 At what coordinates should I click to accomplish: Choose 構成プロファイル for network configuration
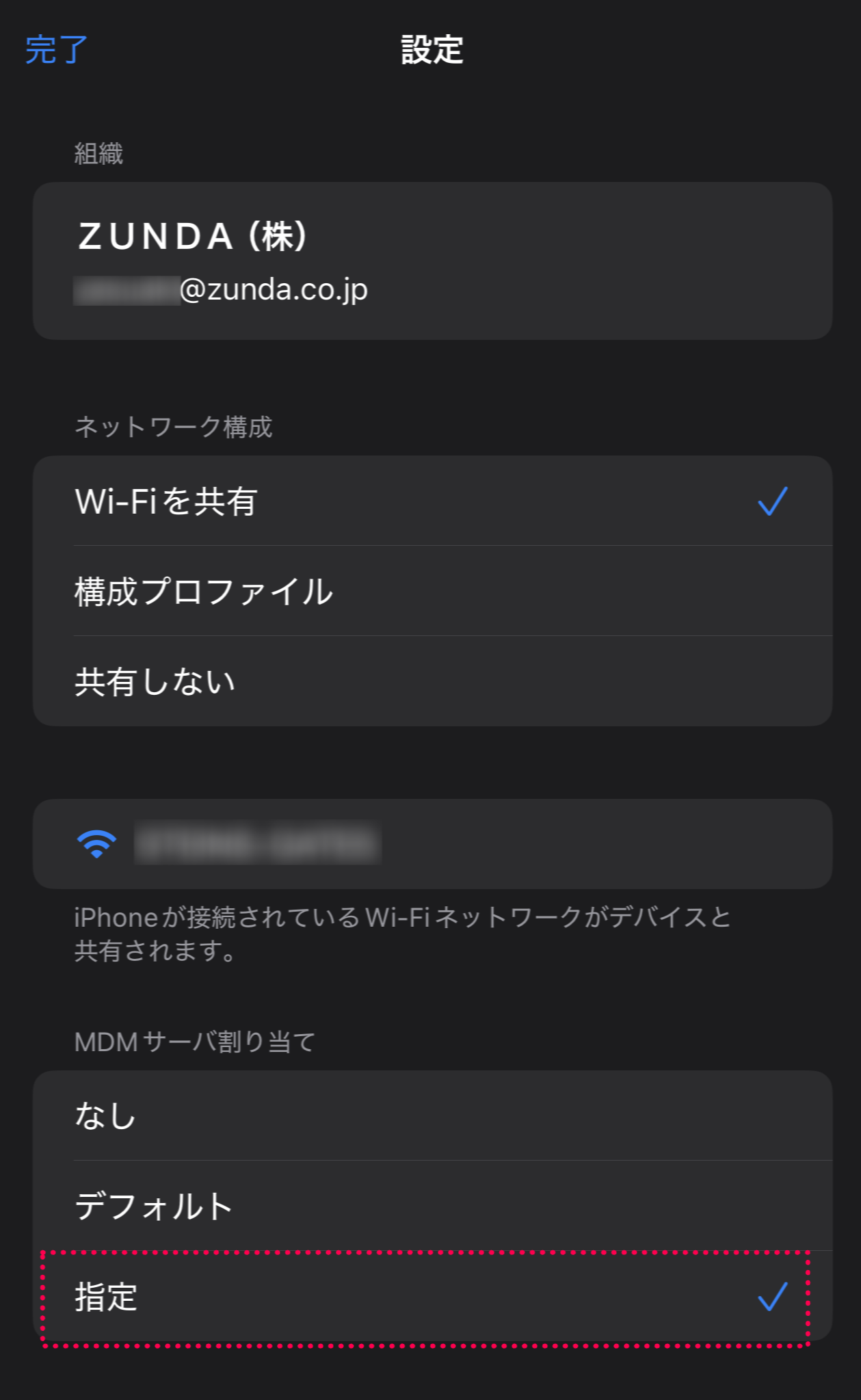432,591
